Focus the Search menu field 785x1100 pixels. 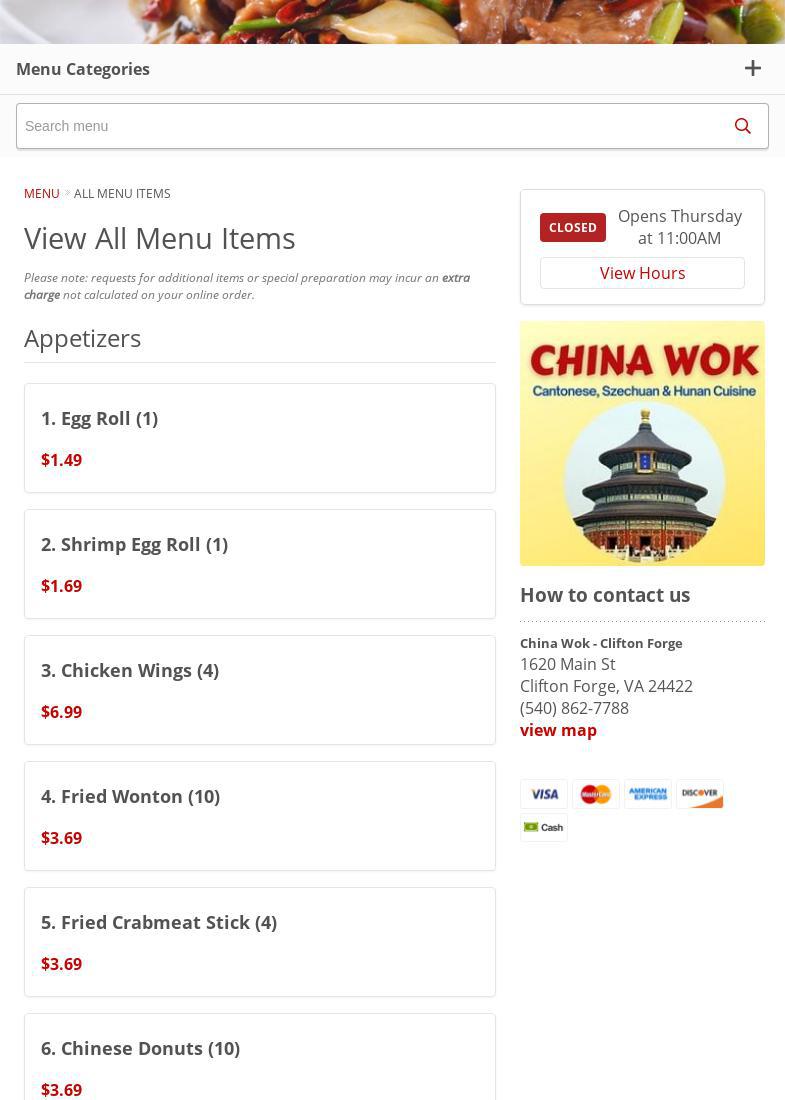click(365, 126)
